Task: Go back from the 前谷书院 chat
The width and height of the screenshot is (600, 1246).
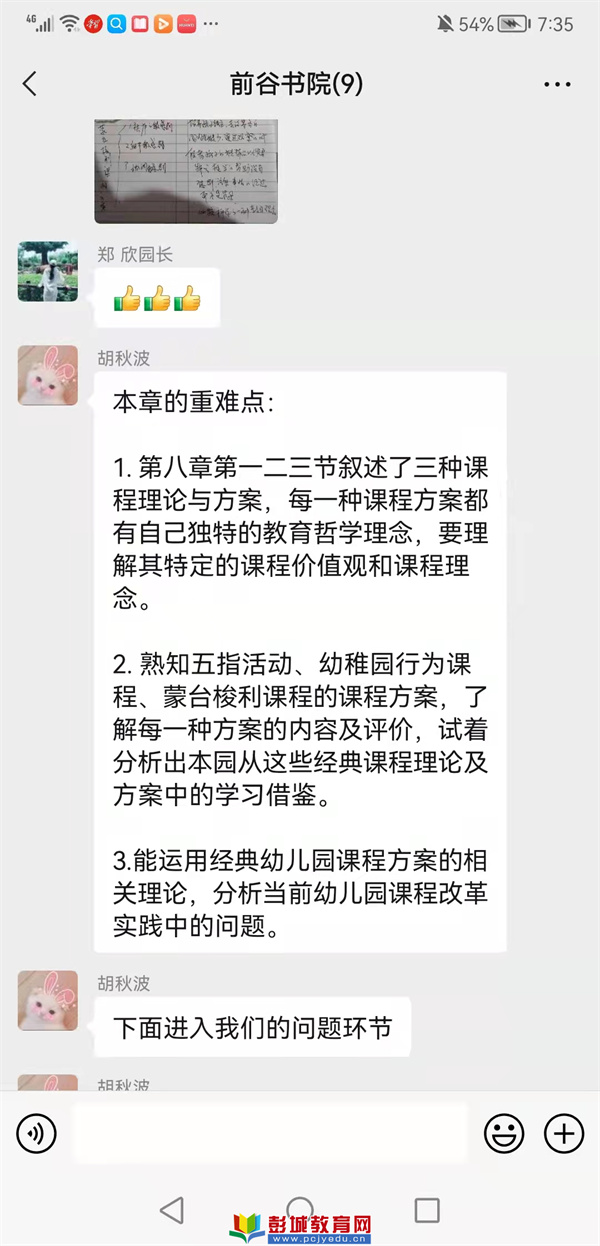Action: (x=30, y=84)
